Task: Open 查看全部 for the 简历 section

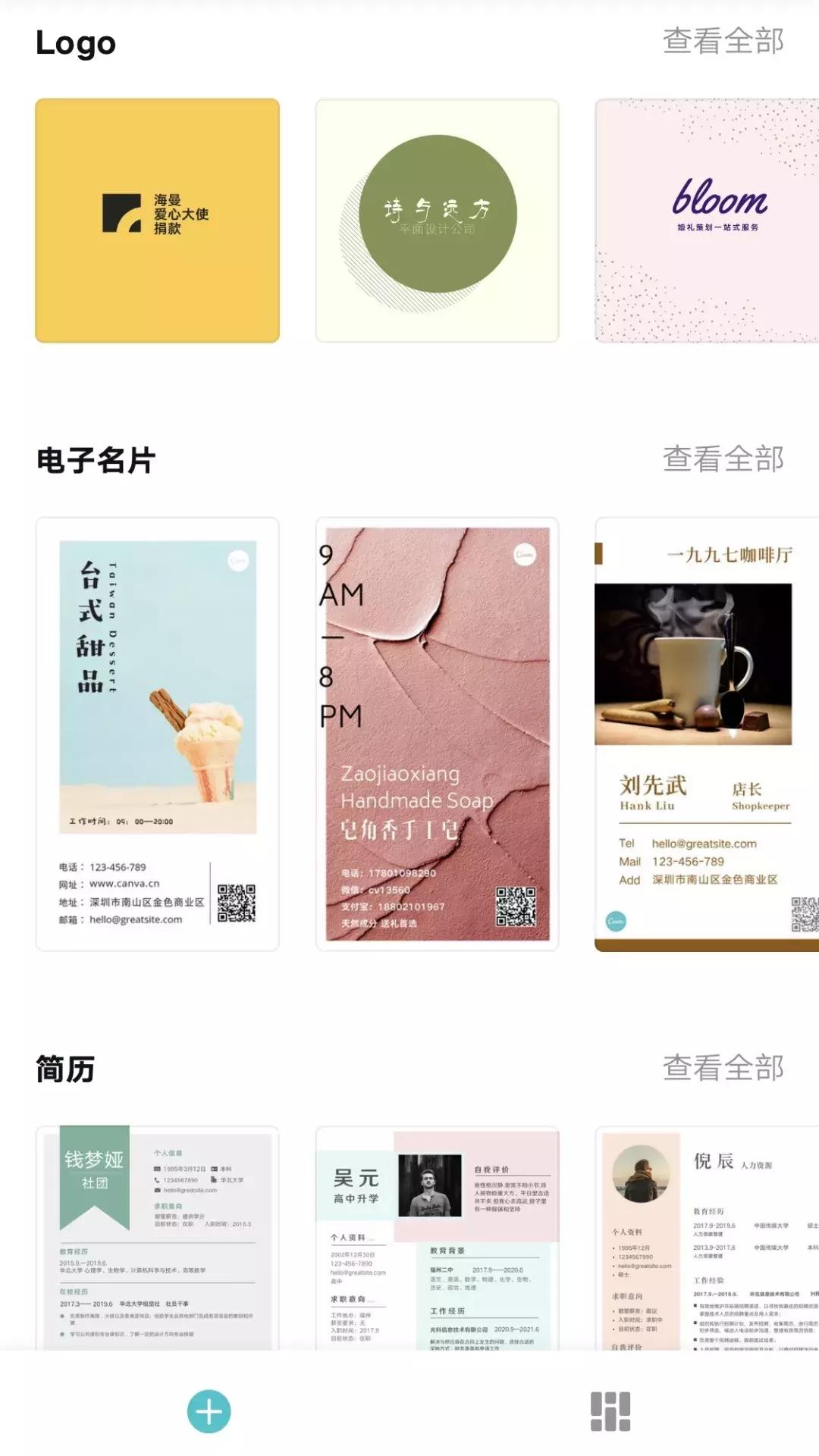Action: (723, 1070)
